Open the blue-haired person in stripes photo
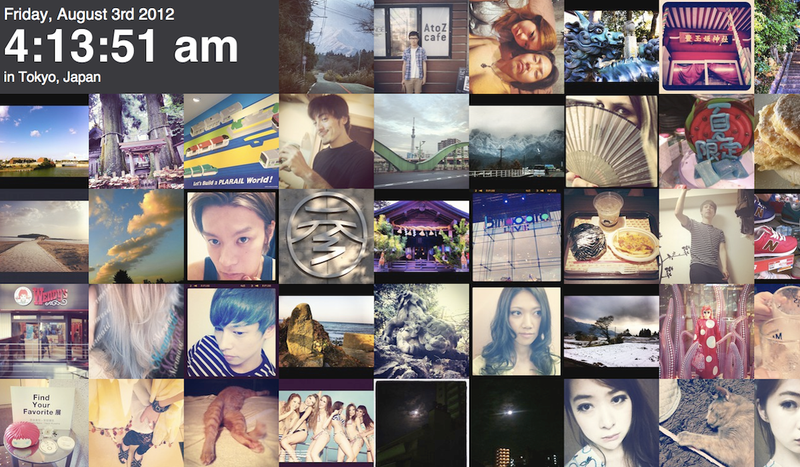The width and height of the screenshot is (800, 467). point(231,330)
